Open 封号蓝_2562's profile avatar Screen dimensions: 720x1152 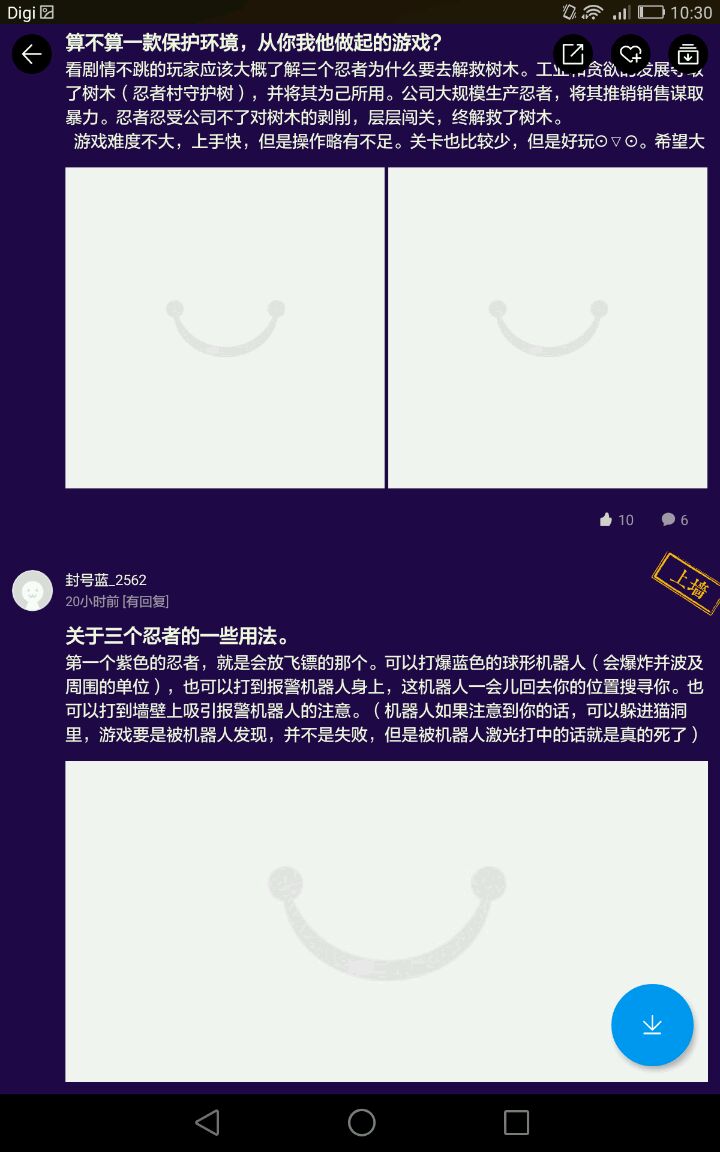[x=32, y=590]
